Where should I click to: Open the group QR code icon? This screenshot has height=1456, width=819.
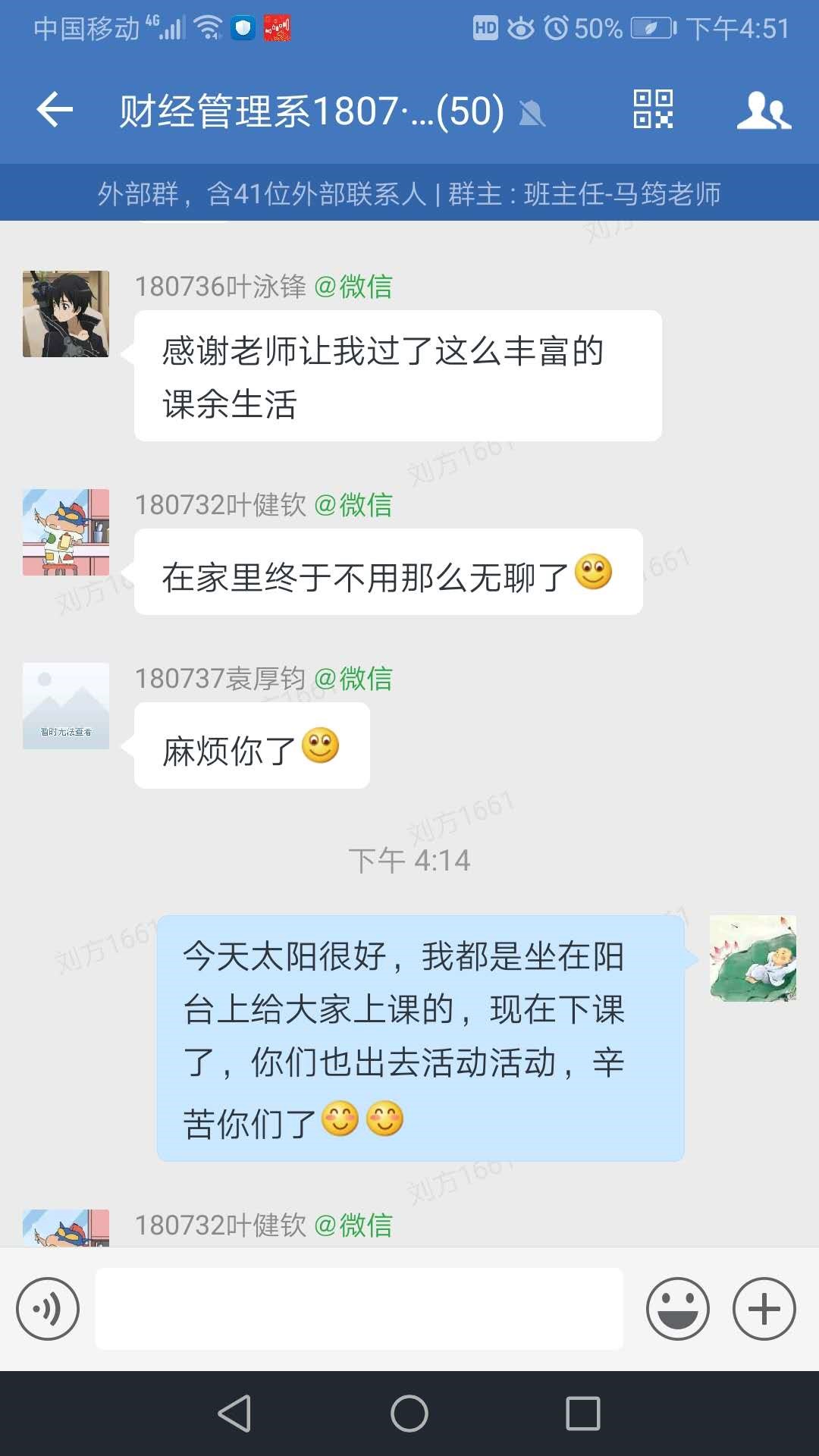click(653, 109)
